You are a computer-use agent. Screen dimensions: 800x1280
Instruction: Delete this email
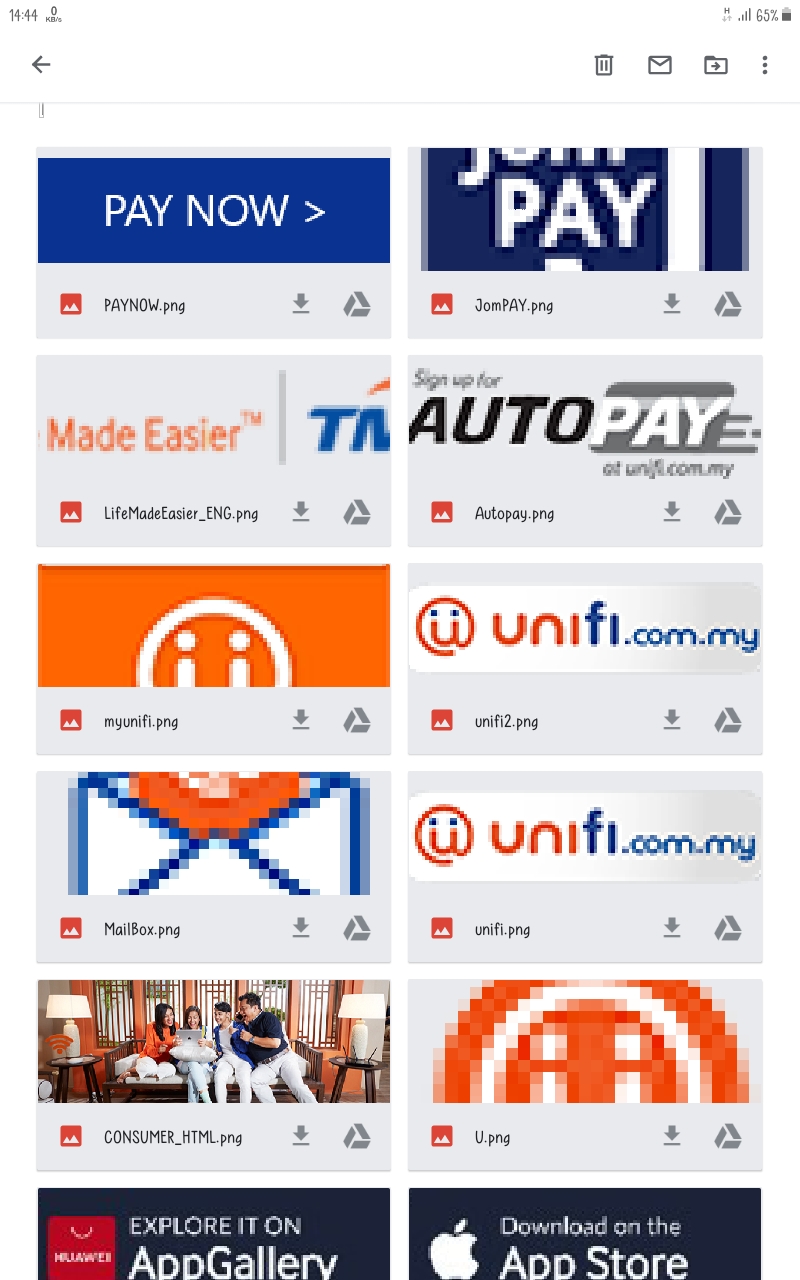pos(604,65)
